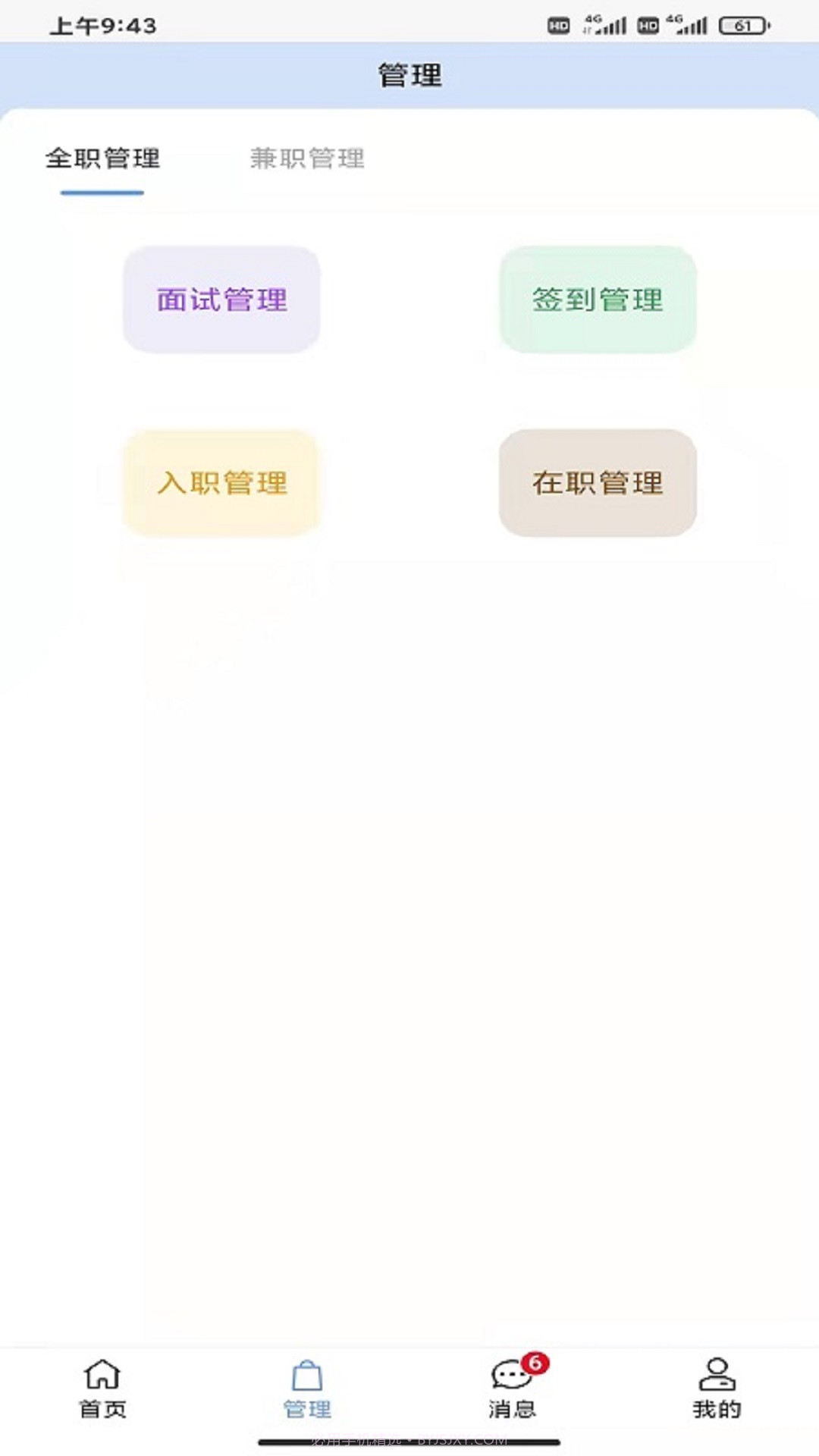This screenshot has width=819, height=1456.
Task: Switch to the 兼职管理 tab
Action: 307,160
